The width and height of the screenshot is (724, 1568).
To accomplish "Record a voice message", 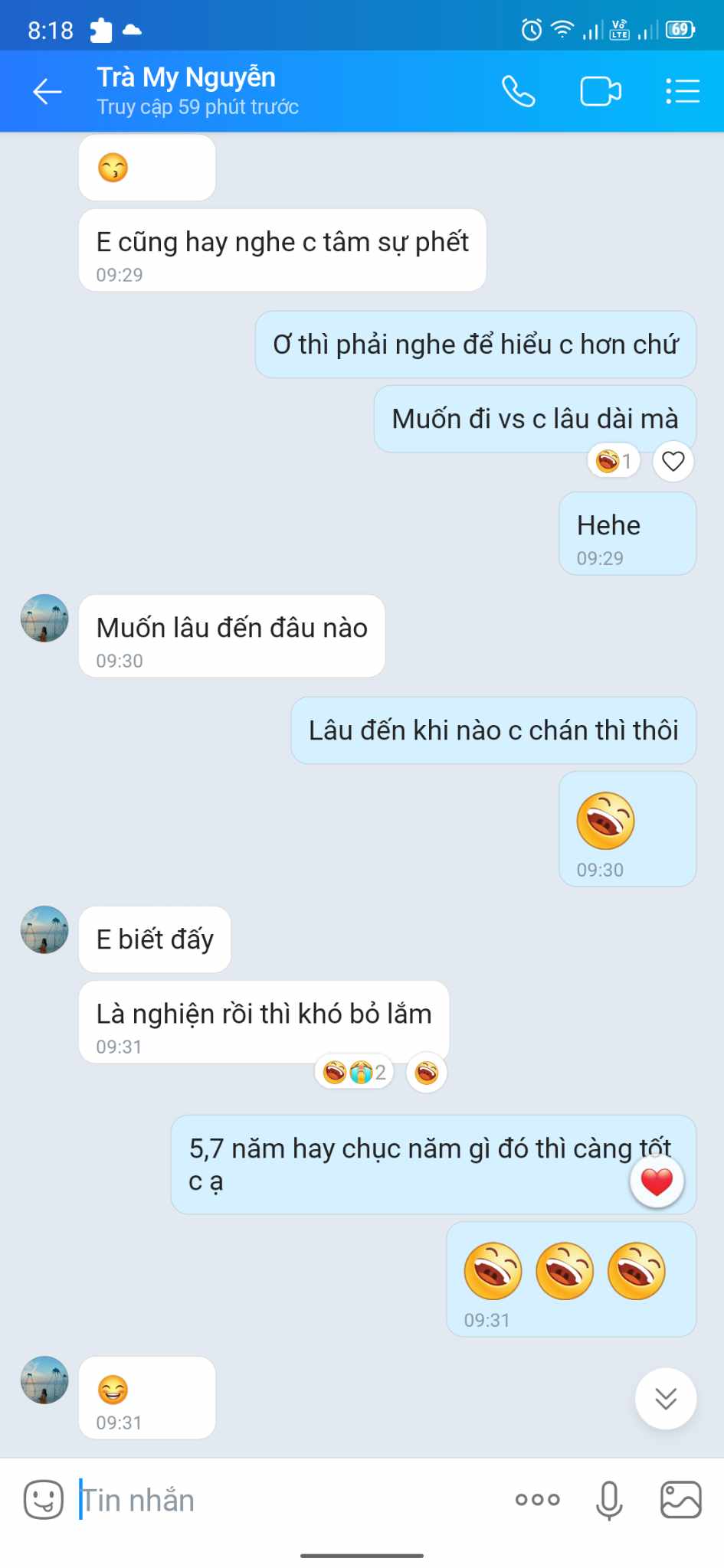I will click(x=609, y=1499).
